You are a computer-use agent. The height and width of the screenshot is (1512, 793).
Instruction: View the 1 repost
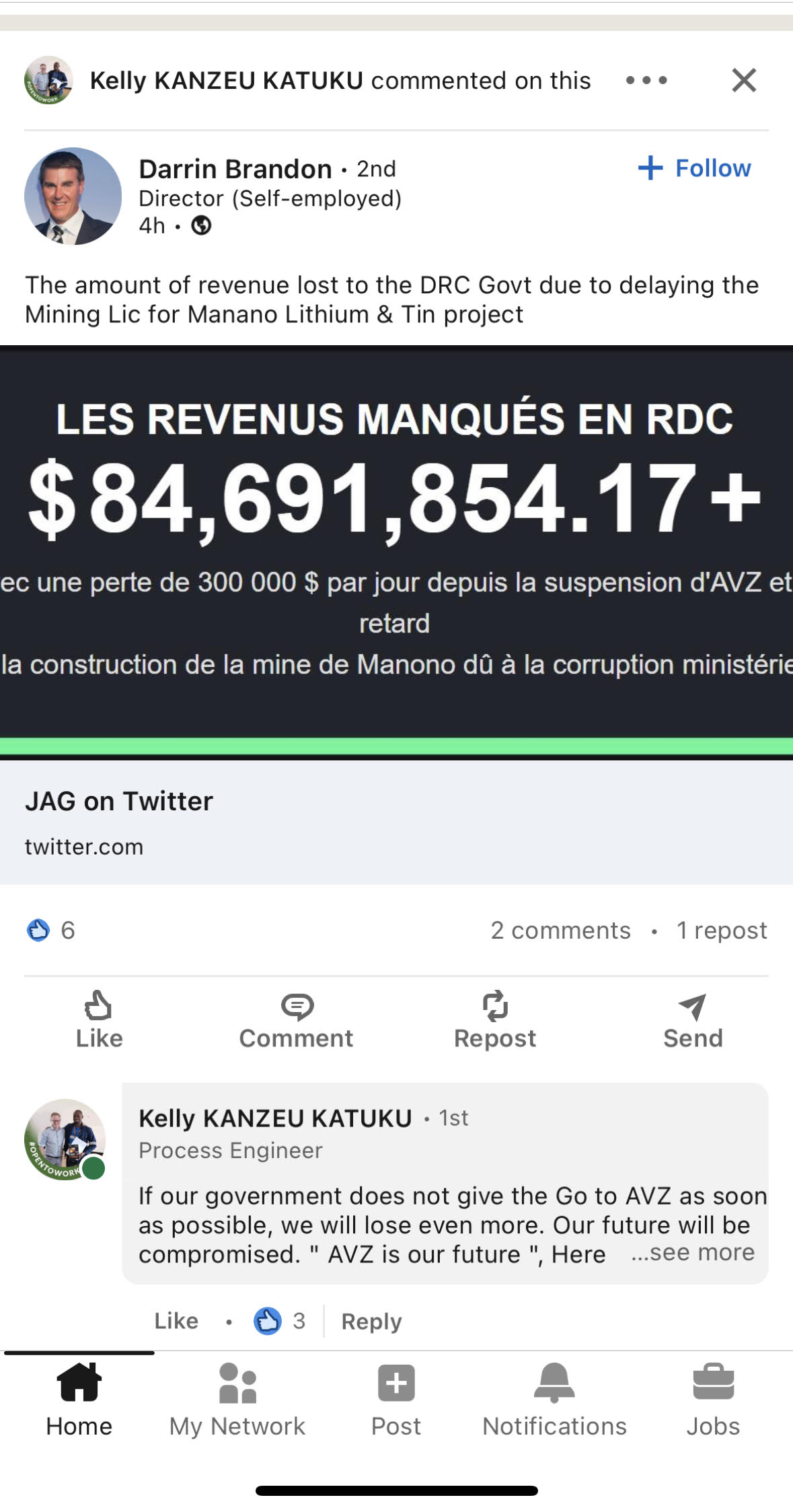tap(721, 930)
